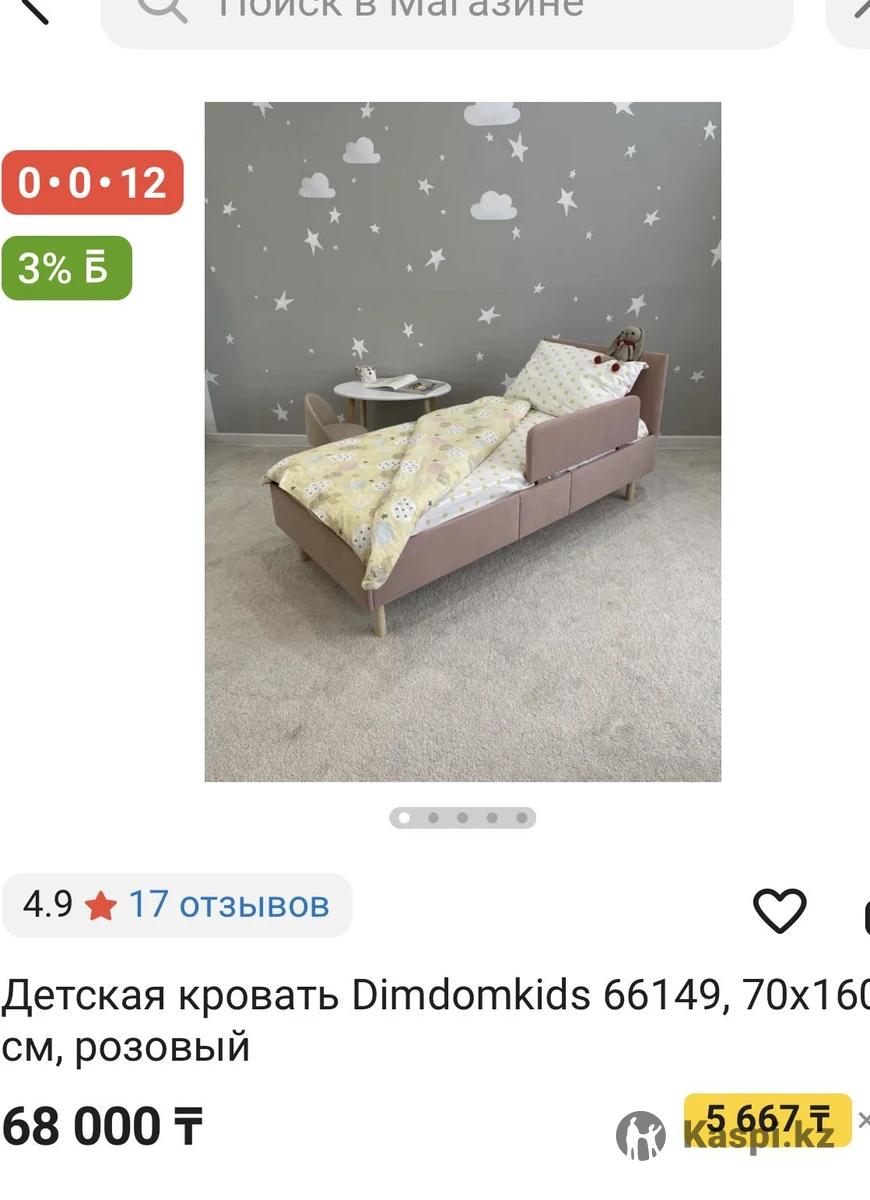Image resolution: width=870 pixels, height=1200 pixels.
Task: Add the bed to favorites
Action: (778, 910)
